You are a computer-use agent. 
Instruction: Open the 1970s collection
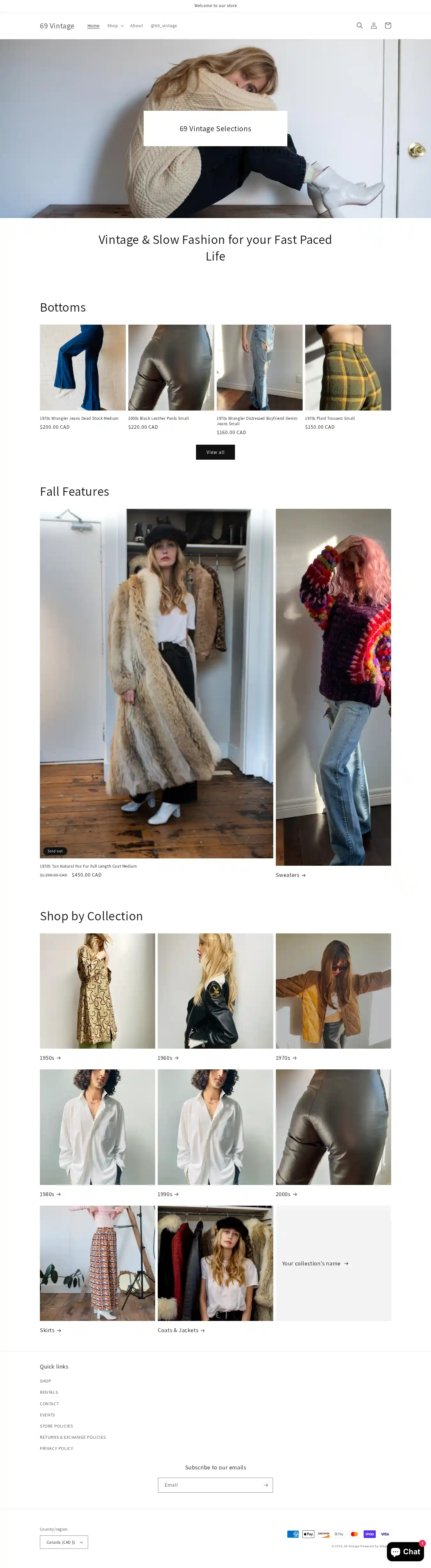pos(285,1058)
